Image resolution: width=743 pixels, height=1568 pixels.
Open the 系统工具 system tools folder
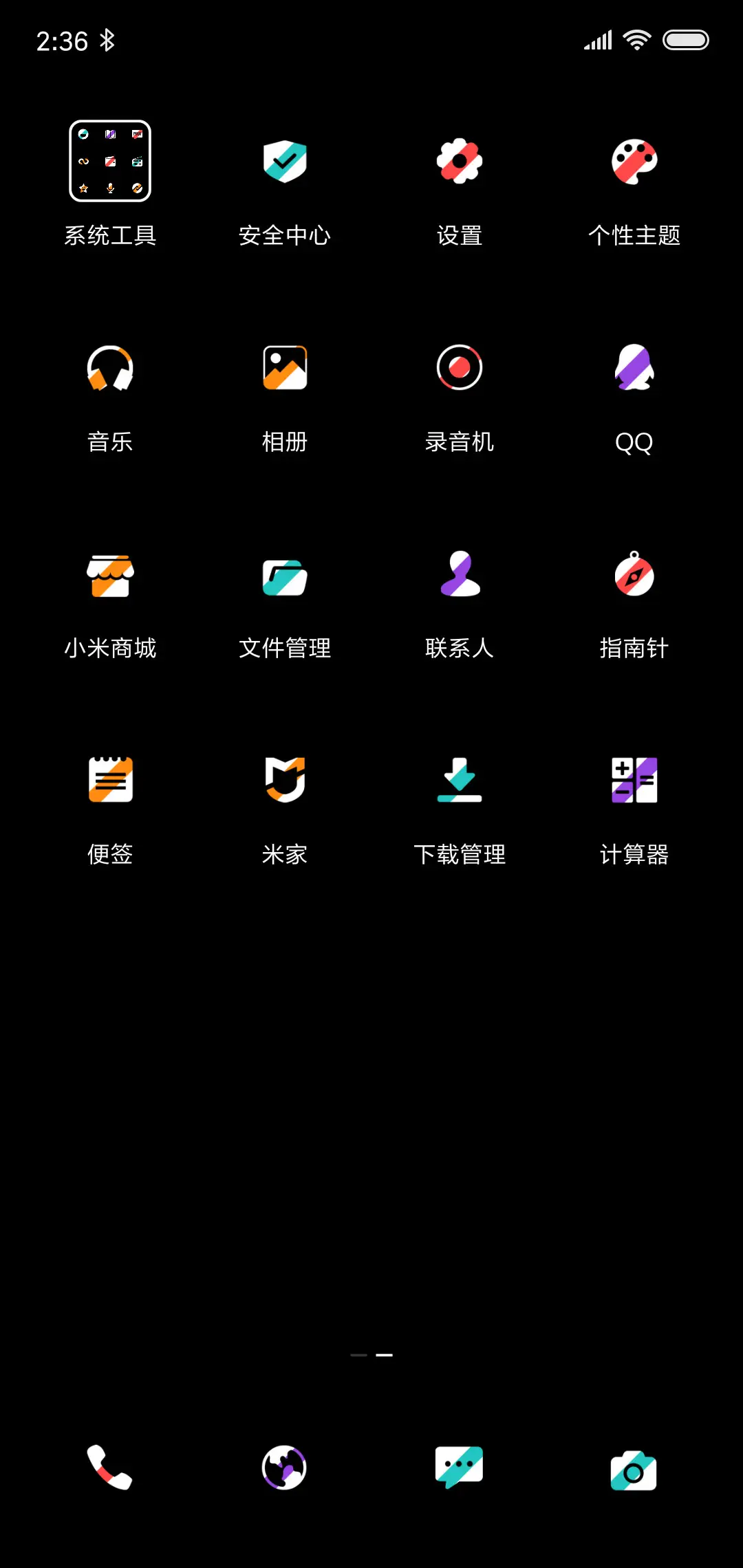coord(111,162)
